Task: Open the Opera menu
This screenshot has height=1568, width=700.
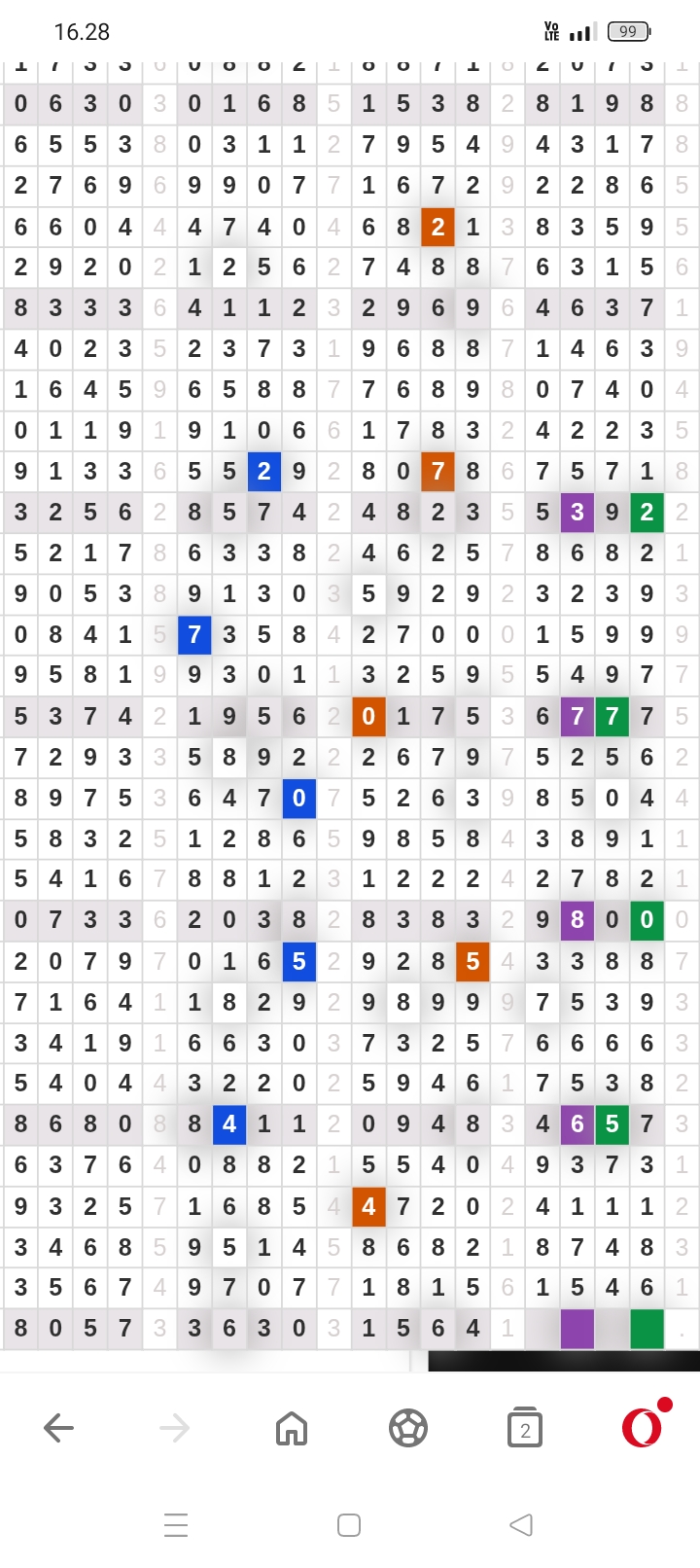Action: (x=645, y=1424)
